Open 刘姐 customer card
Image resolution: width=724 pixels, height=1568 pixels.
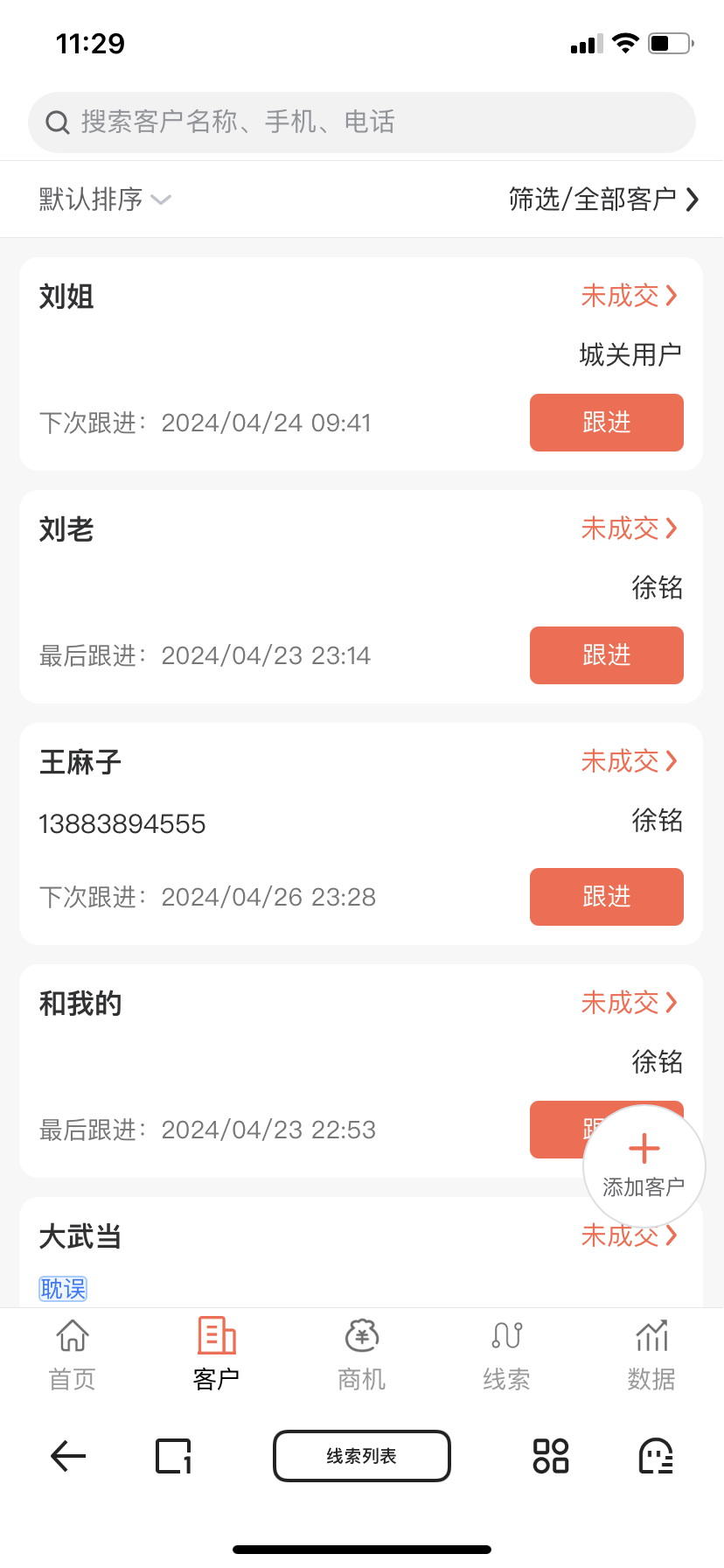point(361,364)
